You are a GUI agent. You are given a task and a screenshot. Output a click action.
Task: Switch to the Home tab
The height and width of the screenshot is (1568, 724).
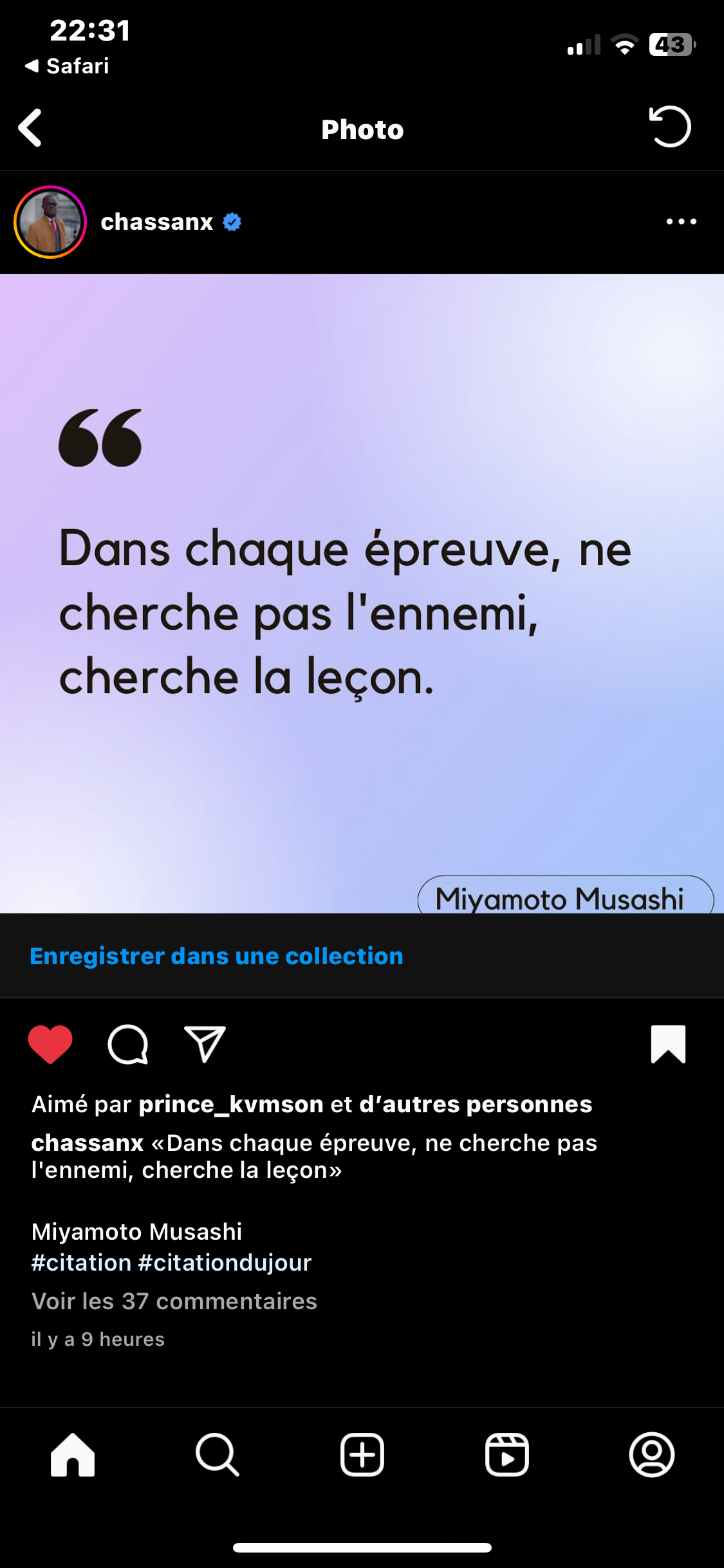73,1455
